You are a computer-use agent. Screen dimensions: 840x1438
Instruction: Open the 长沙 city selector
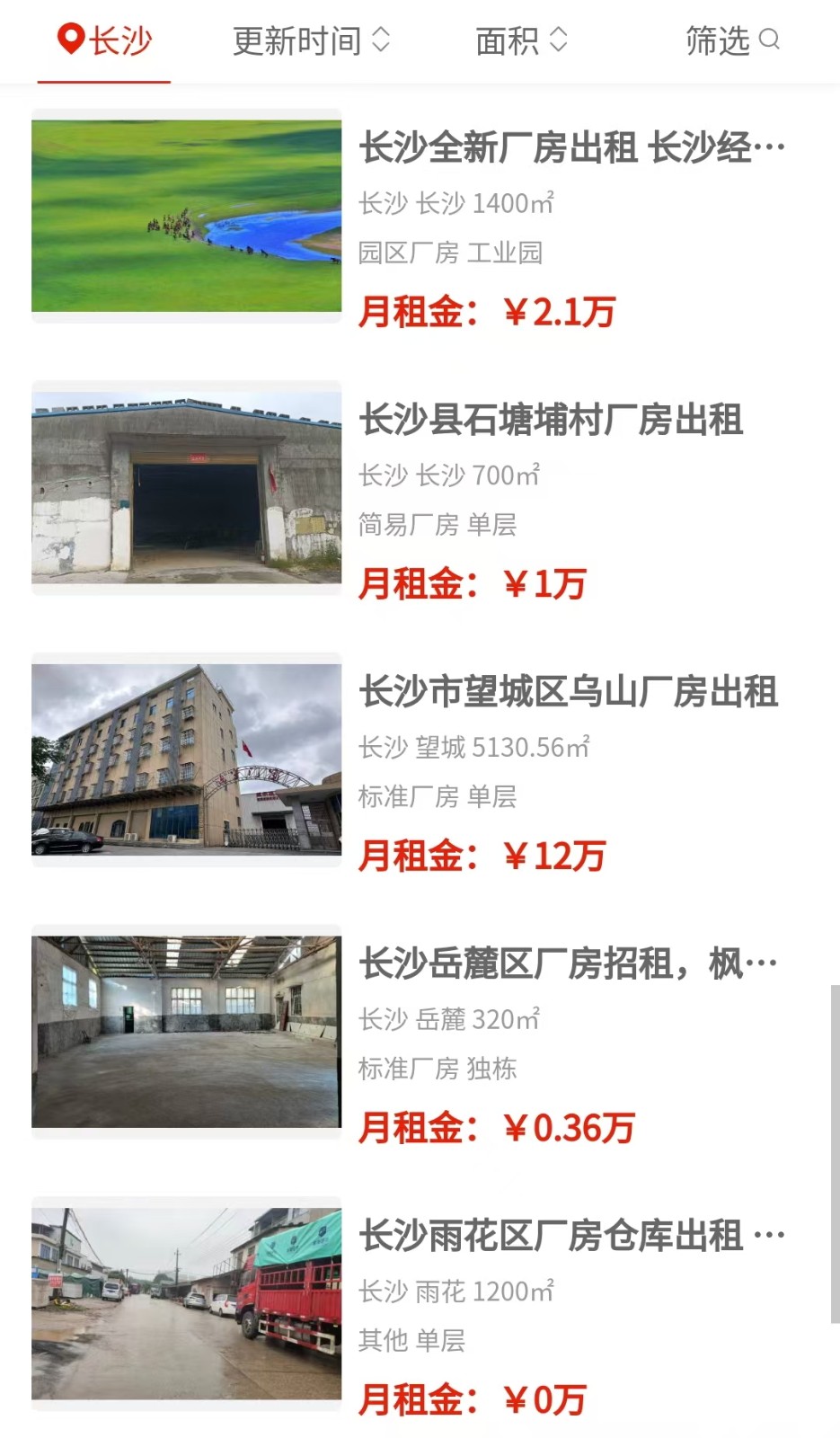[x=104, y=40]
